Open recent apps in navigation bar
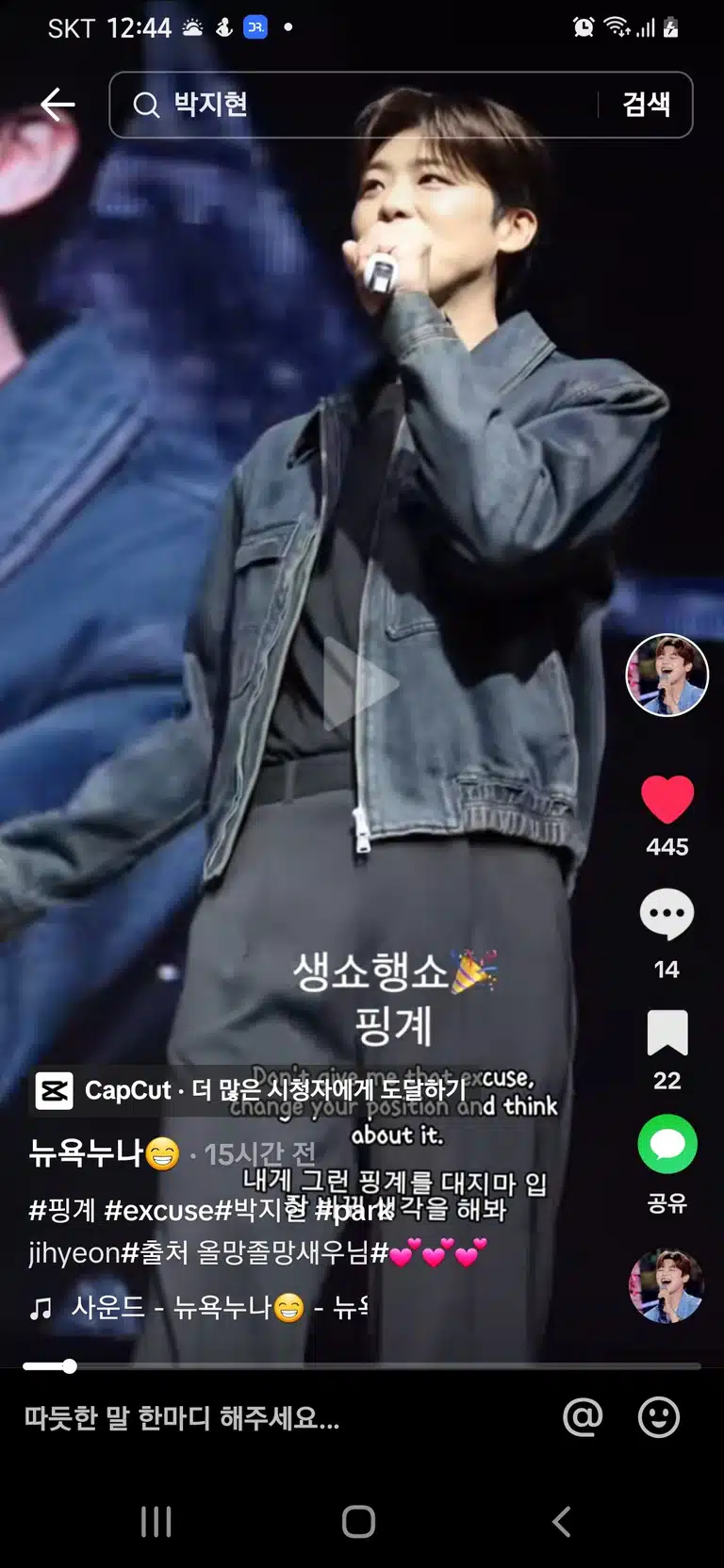The height and width of the screenshot is (1568, 724). (x=156, y=1521)
